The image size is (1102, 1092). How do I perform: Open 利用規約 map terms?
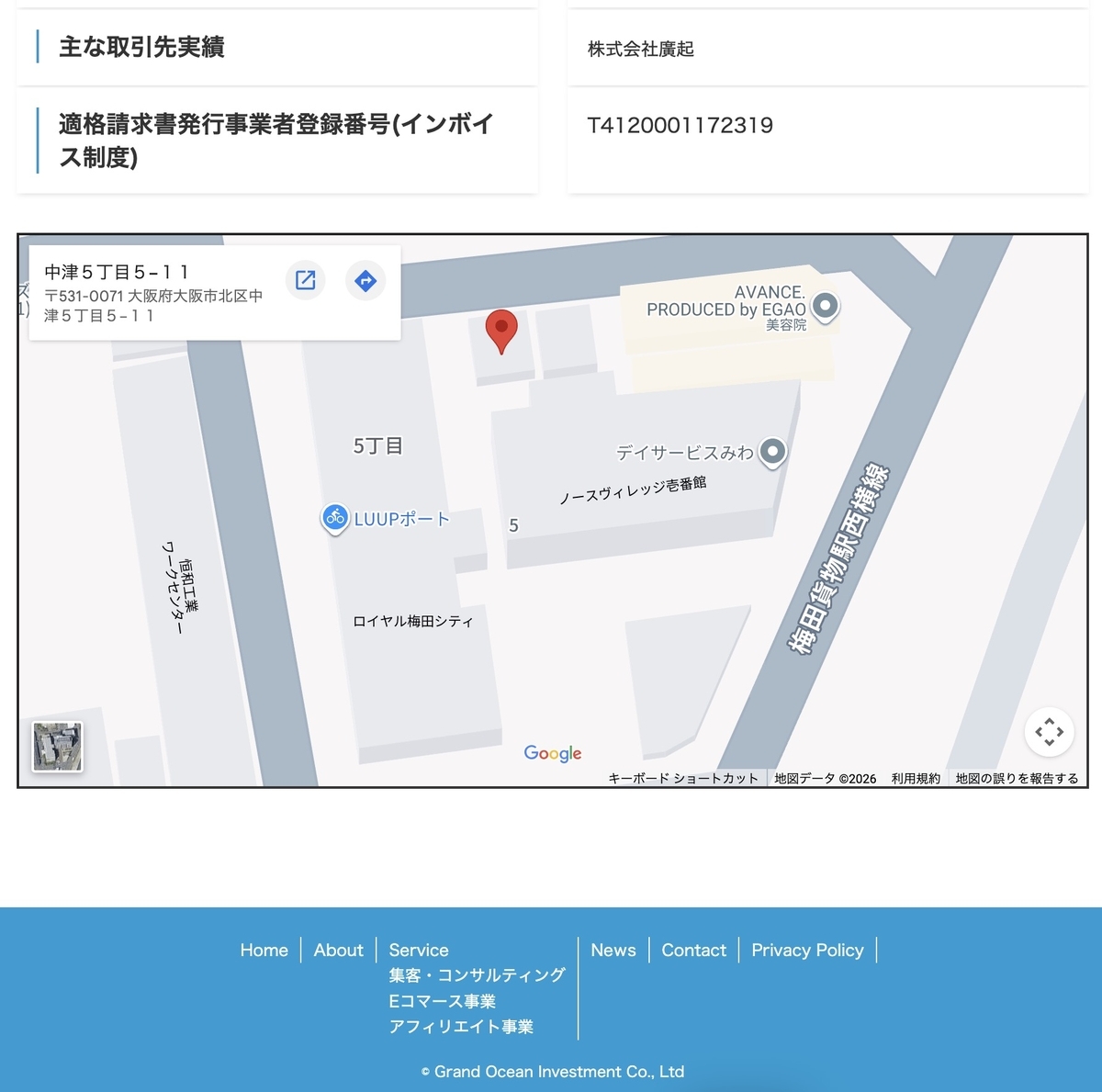(x=916, y=778)
